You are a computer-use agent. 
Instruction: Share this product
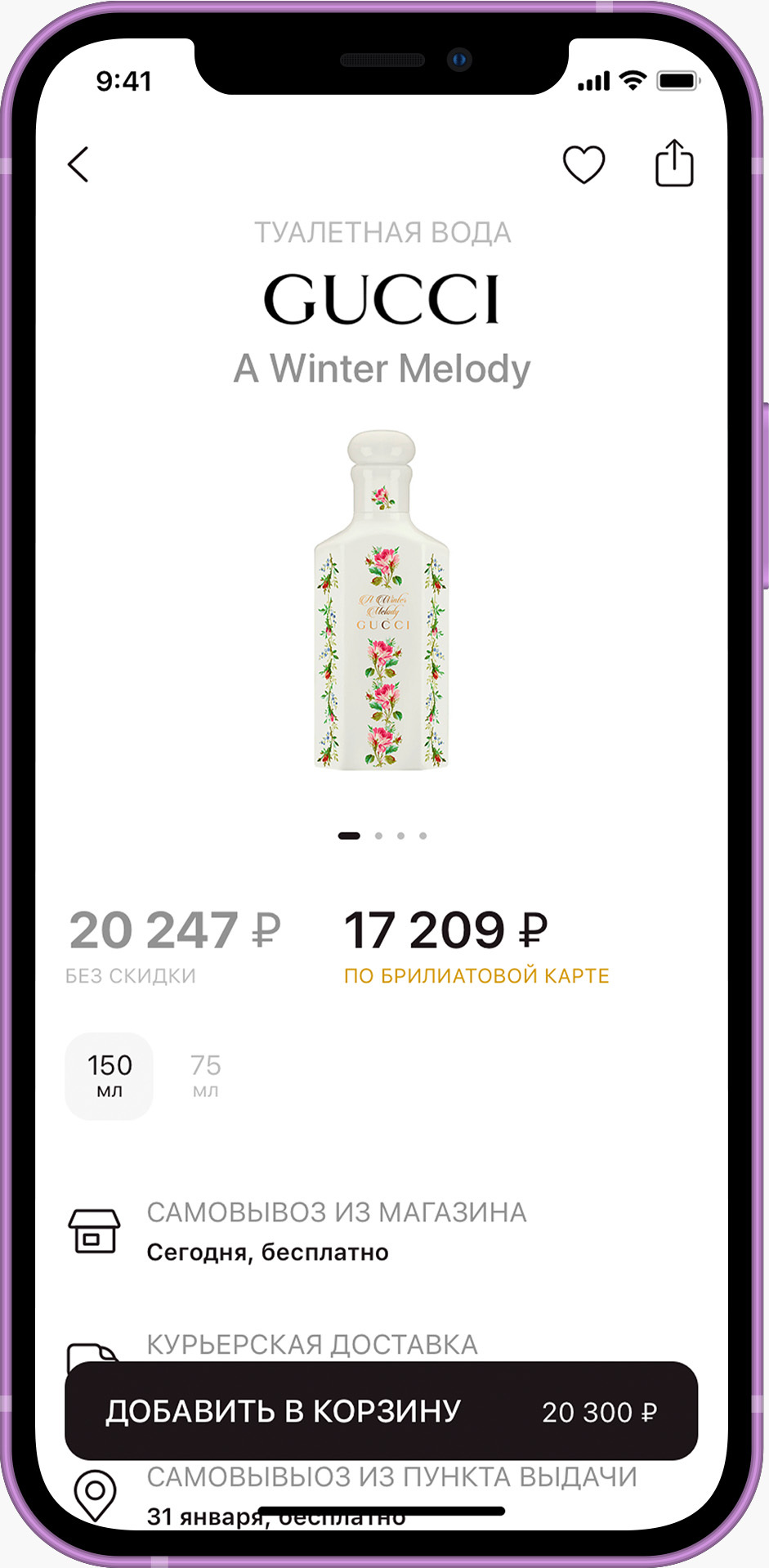coord(674,164)
